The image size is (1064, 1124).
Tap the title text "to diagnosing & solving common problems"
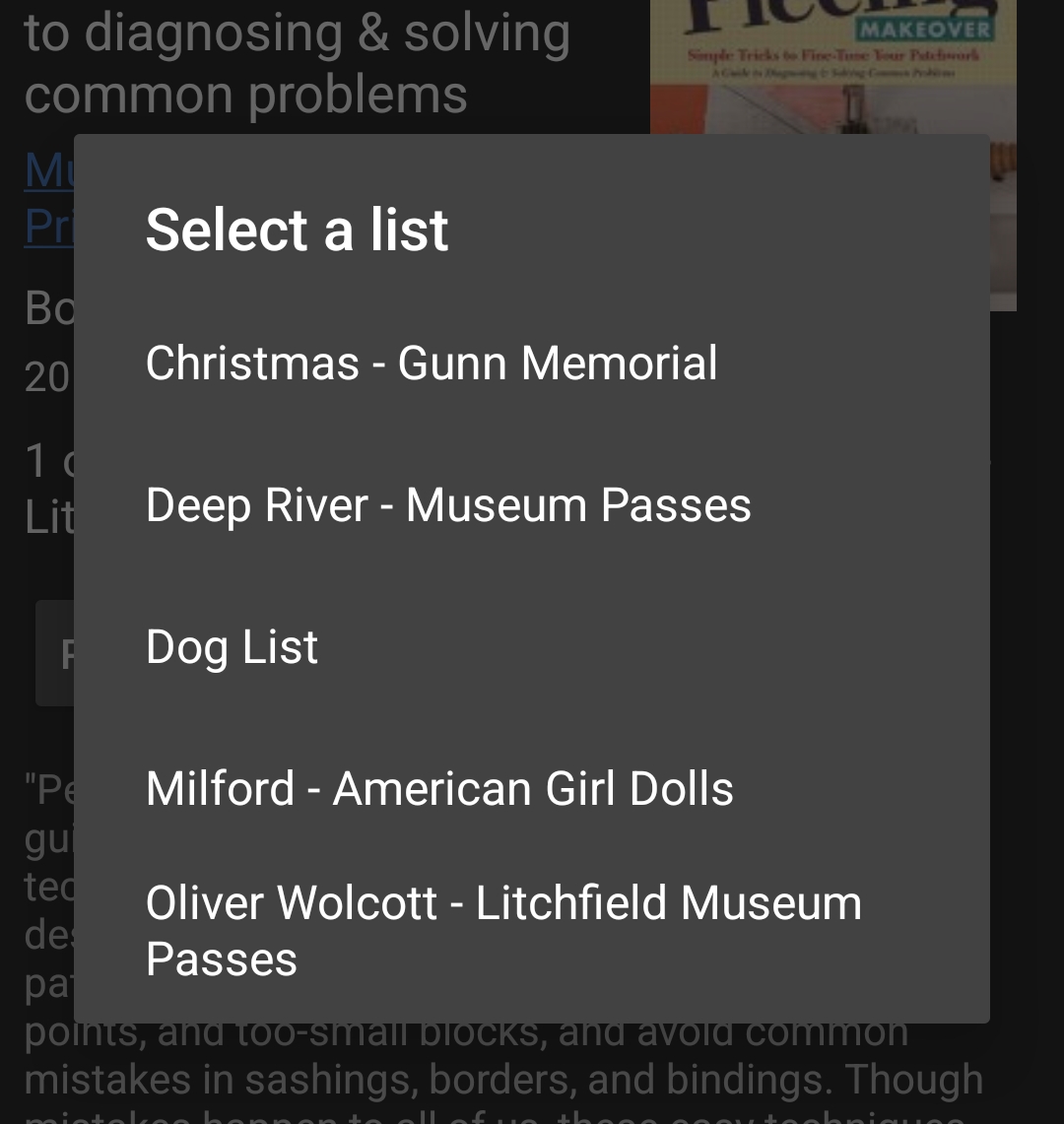click(x=296, y=64)
